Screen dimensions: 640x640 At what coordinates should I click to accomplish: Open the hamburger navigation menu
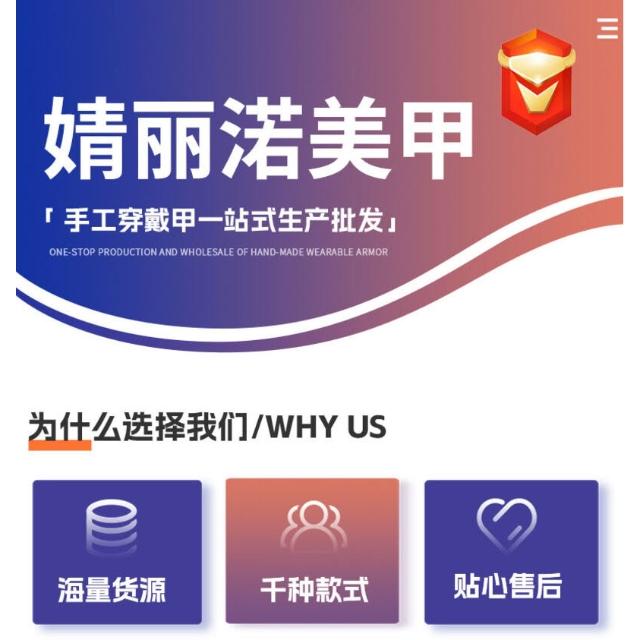607,28
